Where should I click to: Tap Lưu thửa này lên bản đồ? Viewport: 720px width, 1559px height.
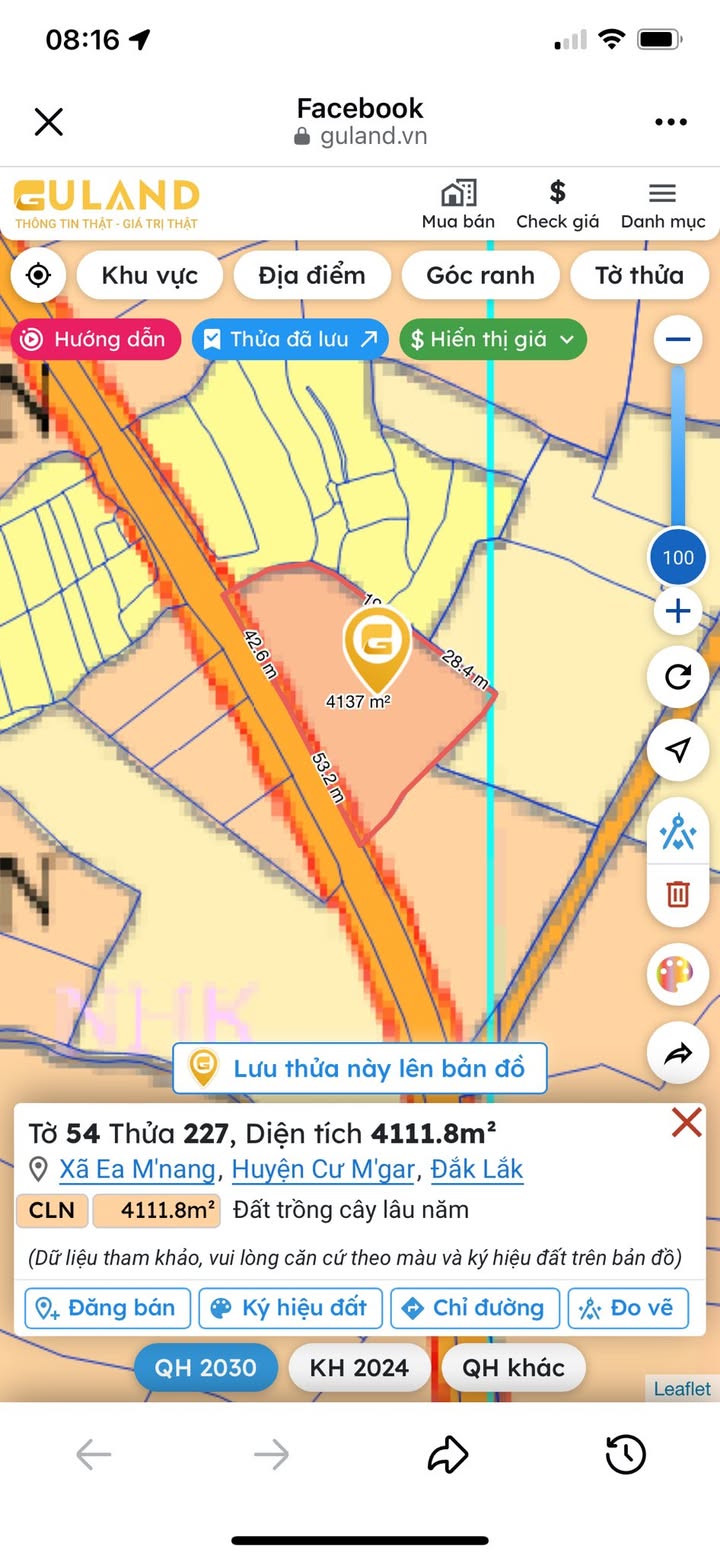click(x=360, y=1068)
